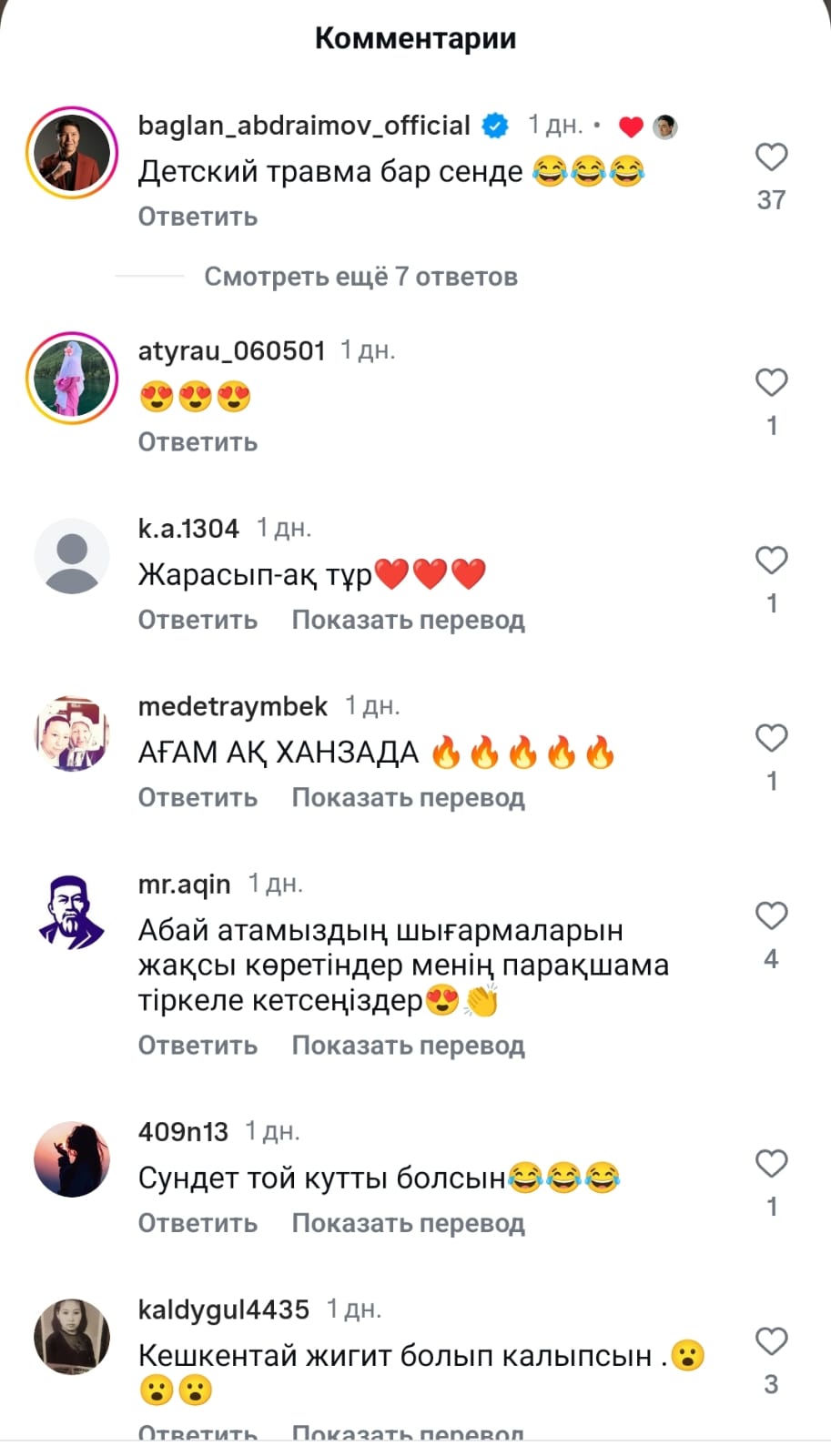Like k.a.1304's comment
This screenshot has width=831, height=1456.
[771, 561]
